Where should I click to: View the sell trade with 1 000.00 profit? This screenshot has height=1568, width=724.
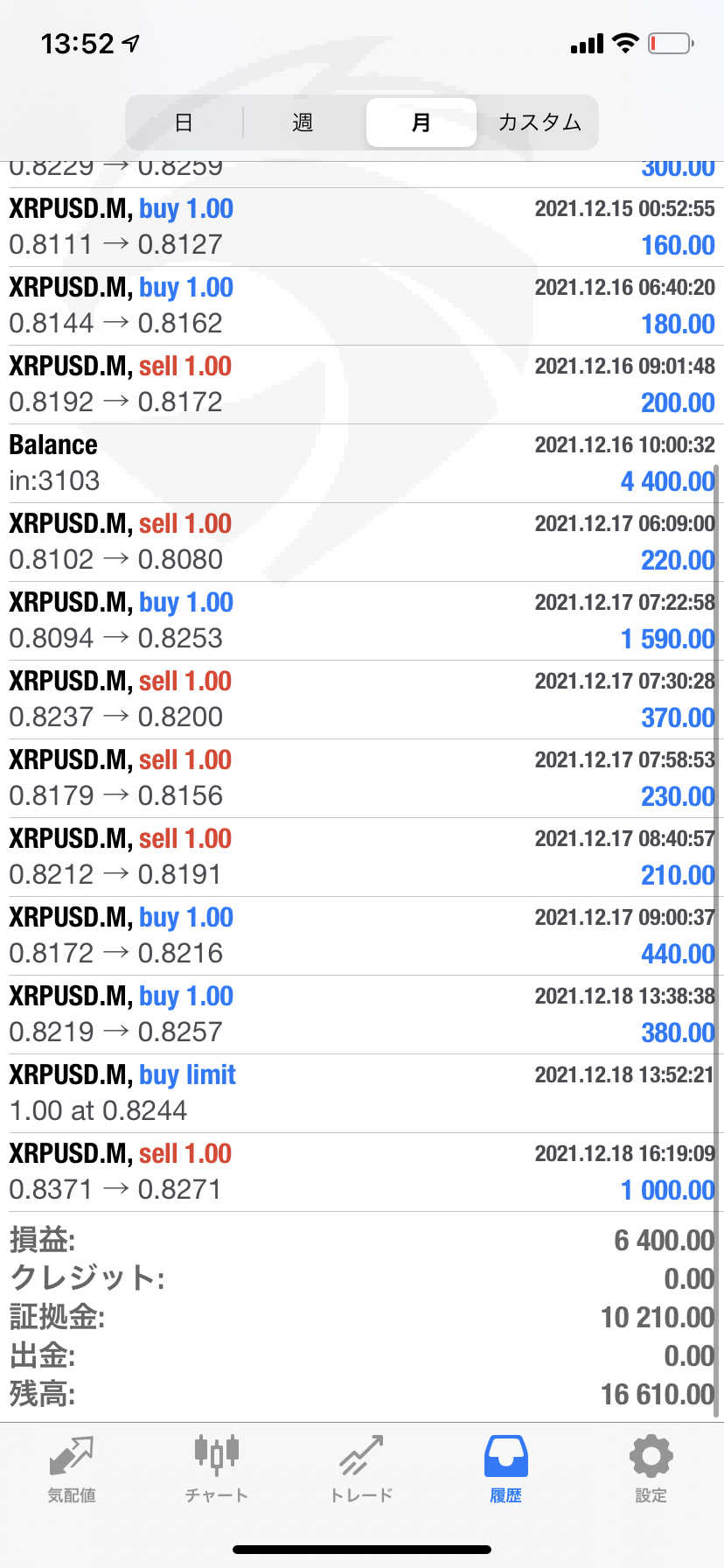pyautogui.click(x=362, y=1172)
